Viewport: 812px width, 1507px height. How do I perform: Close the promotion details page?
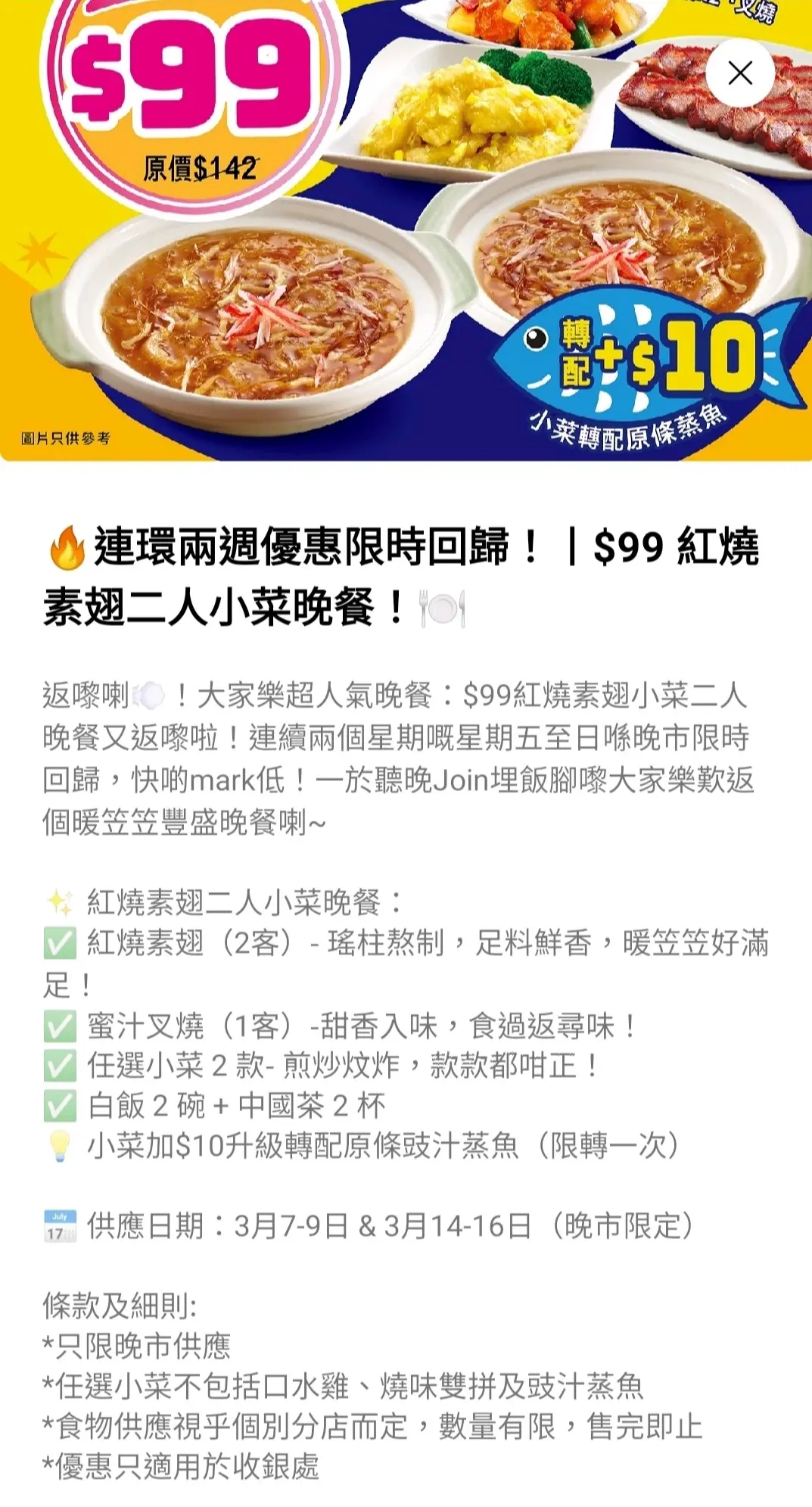click(739, 73)
